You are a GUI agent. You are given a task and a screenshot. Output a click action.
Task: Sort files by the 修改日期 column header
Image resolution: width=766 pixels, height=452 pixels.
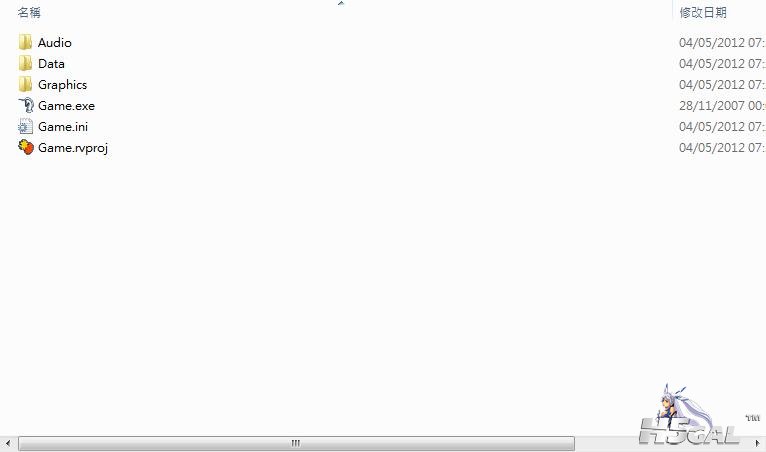703,12
